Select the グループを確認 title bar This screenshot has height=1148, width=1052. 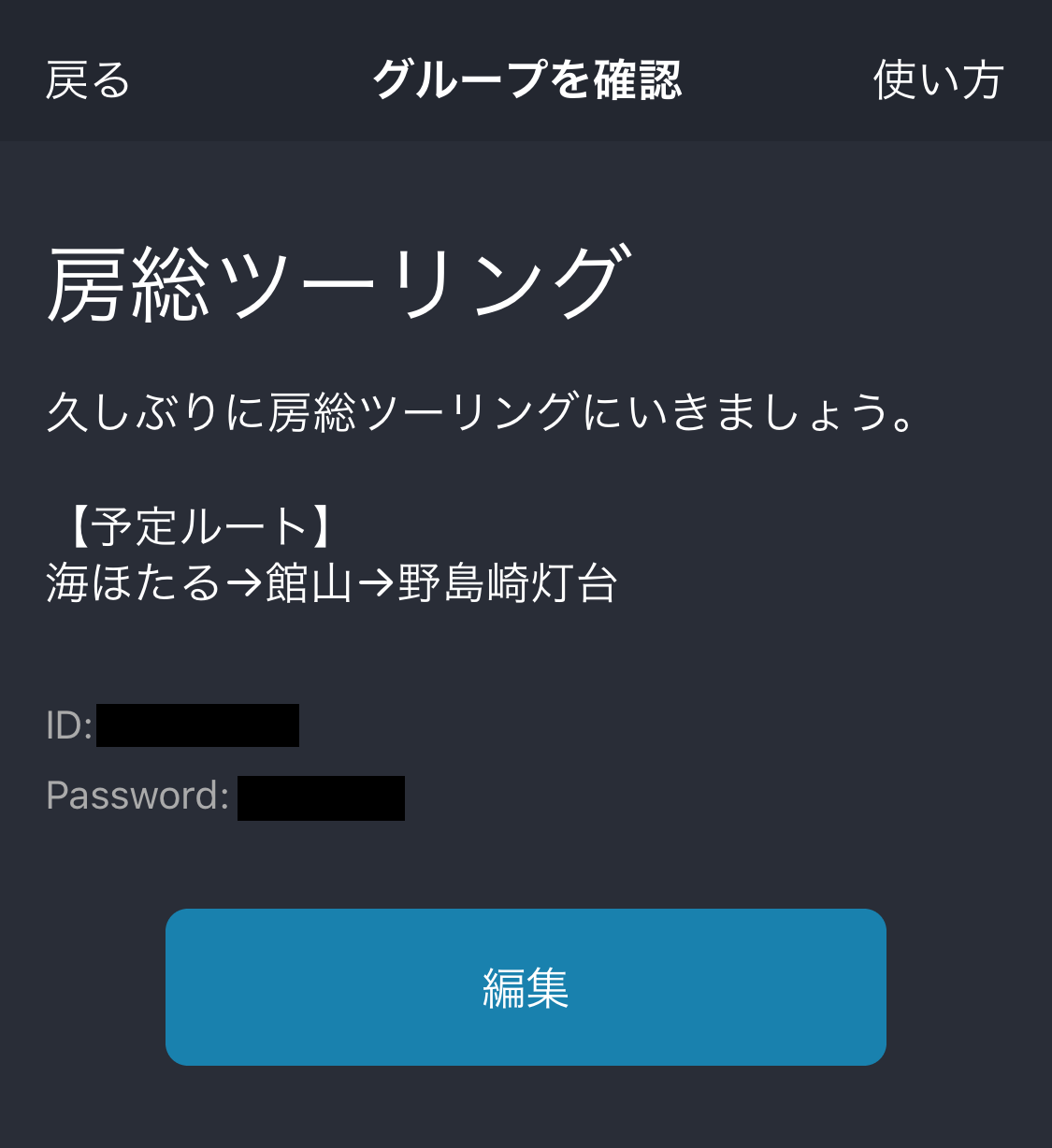coord(526,80)
